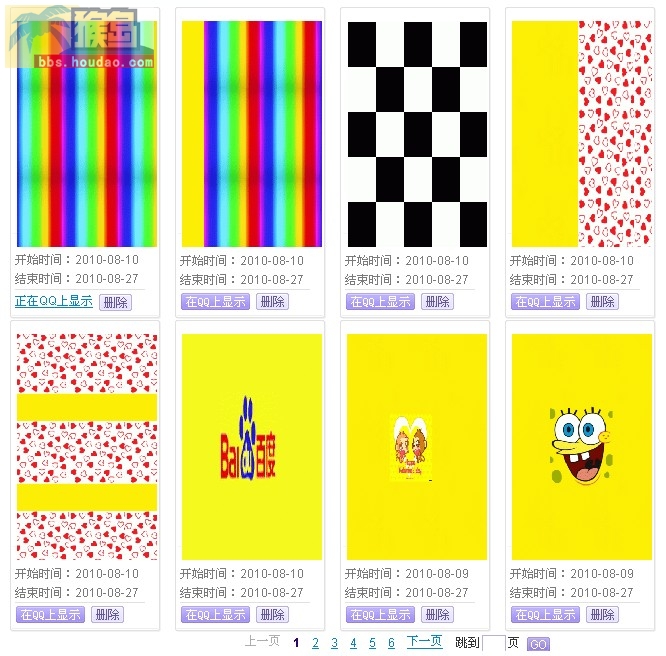
Task: Delete the Baidu logo skin
Action: pyautogui.click(x=272, y=614)
